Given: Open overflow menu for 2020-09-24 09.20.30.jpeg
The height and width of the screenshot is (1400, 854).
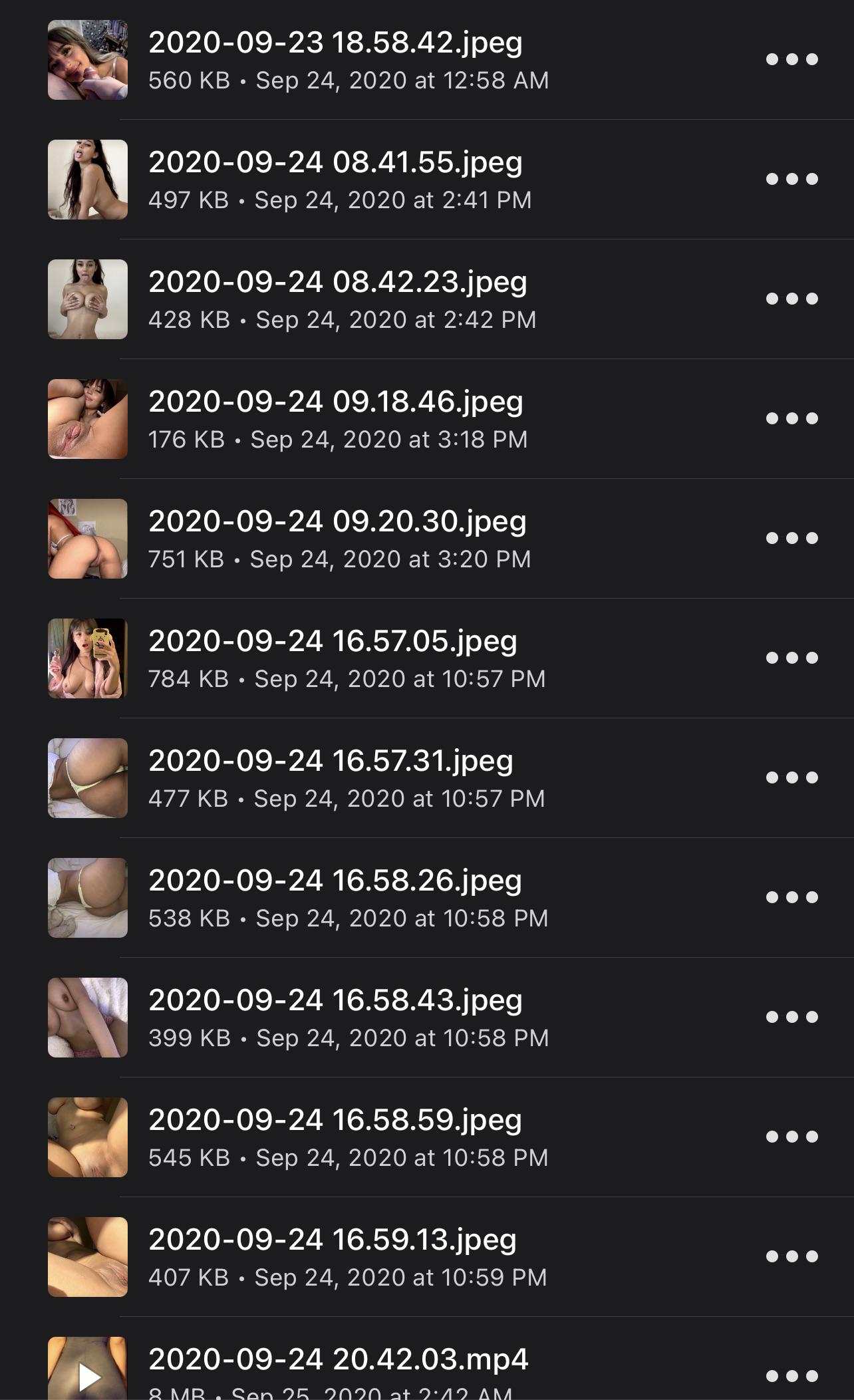Looking at the screenshot, I should [791, 538].
